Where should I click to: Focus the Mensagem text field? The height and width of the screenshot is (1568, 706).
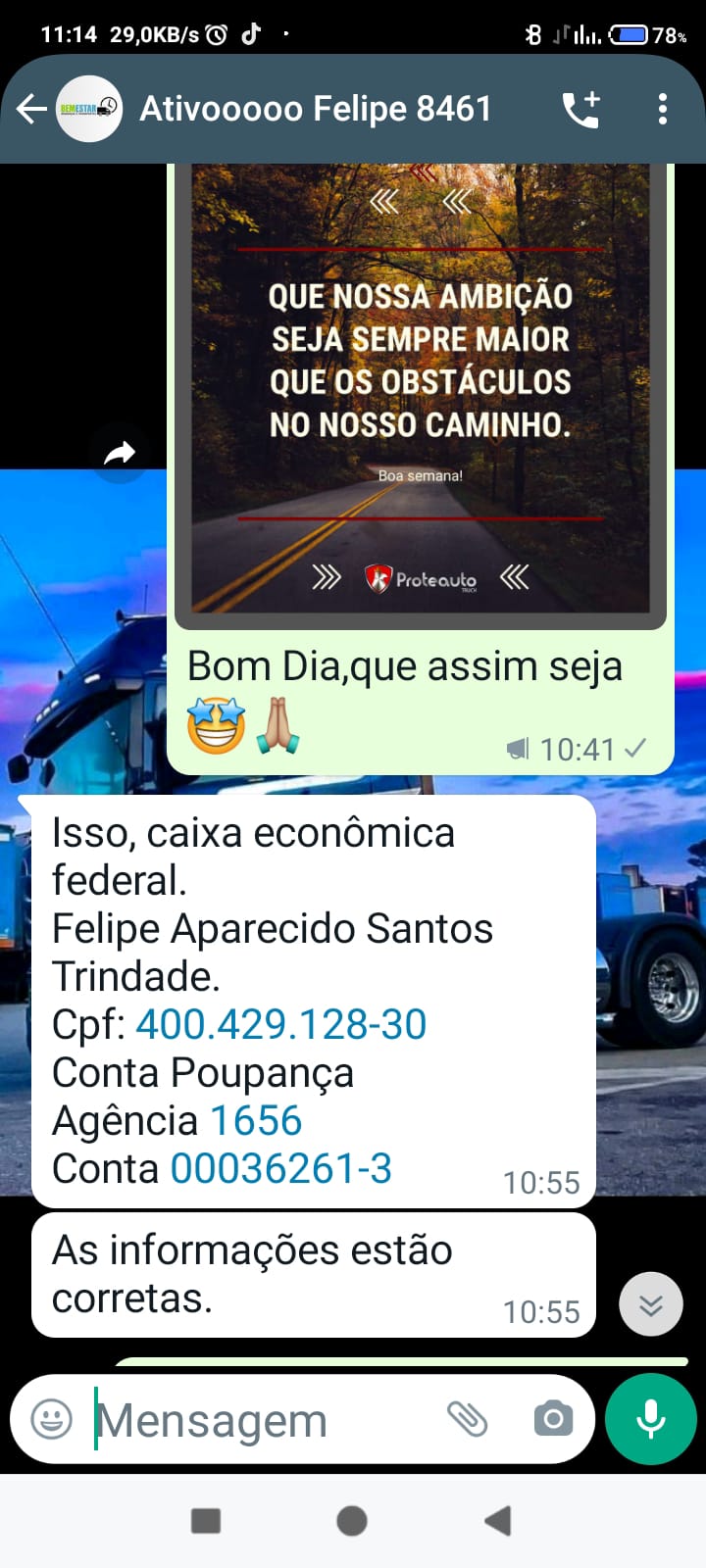pyautogui.click(x=255, y=1419)
